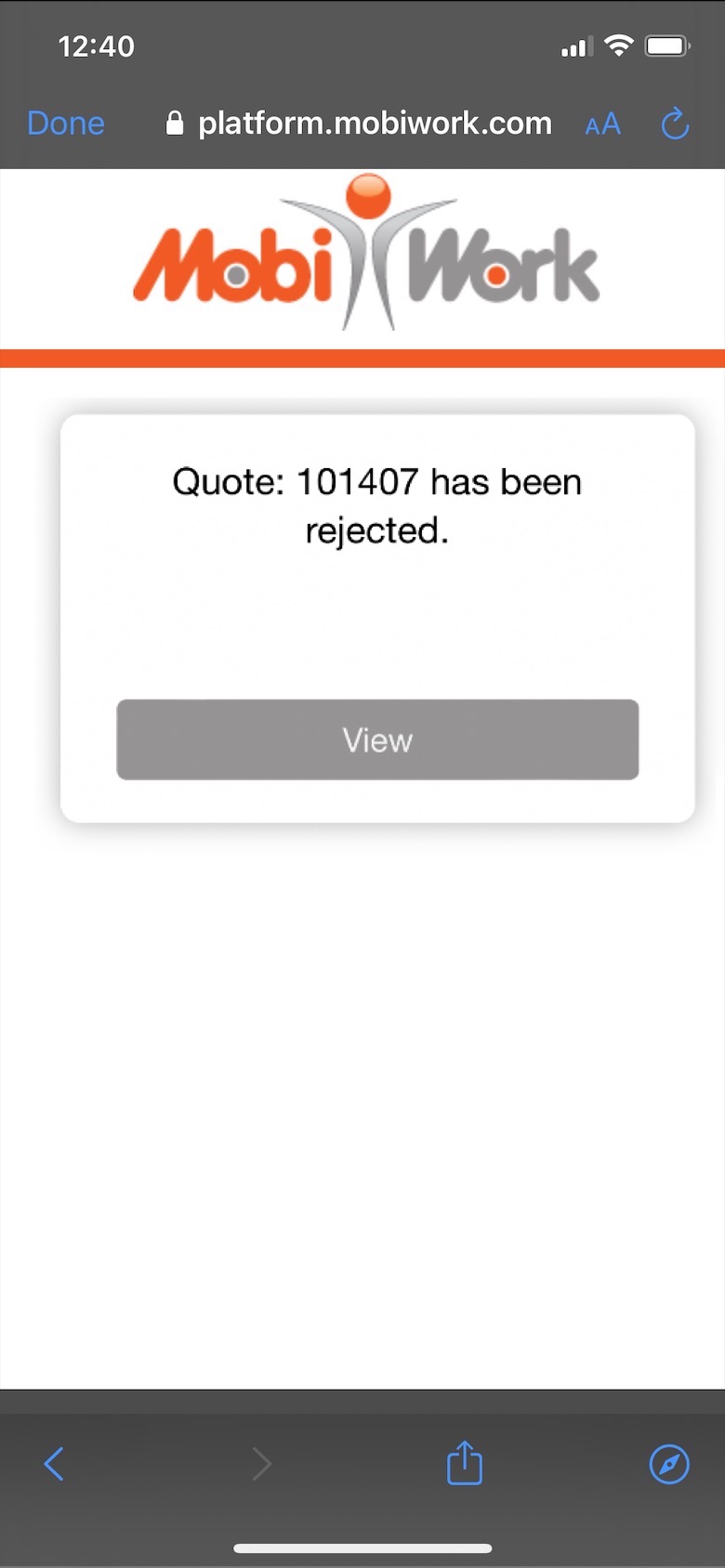Tap the platform.mobiwork.com address bar
Viewport: 725px width, 1568px height.
(x=361, y=124)
